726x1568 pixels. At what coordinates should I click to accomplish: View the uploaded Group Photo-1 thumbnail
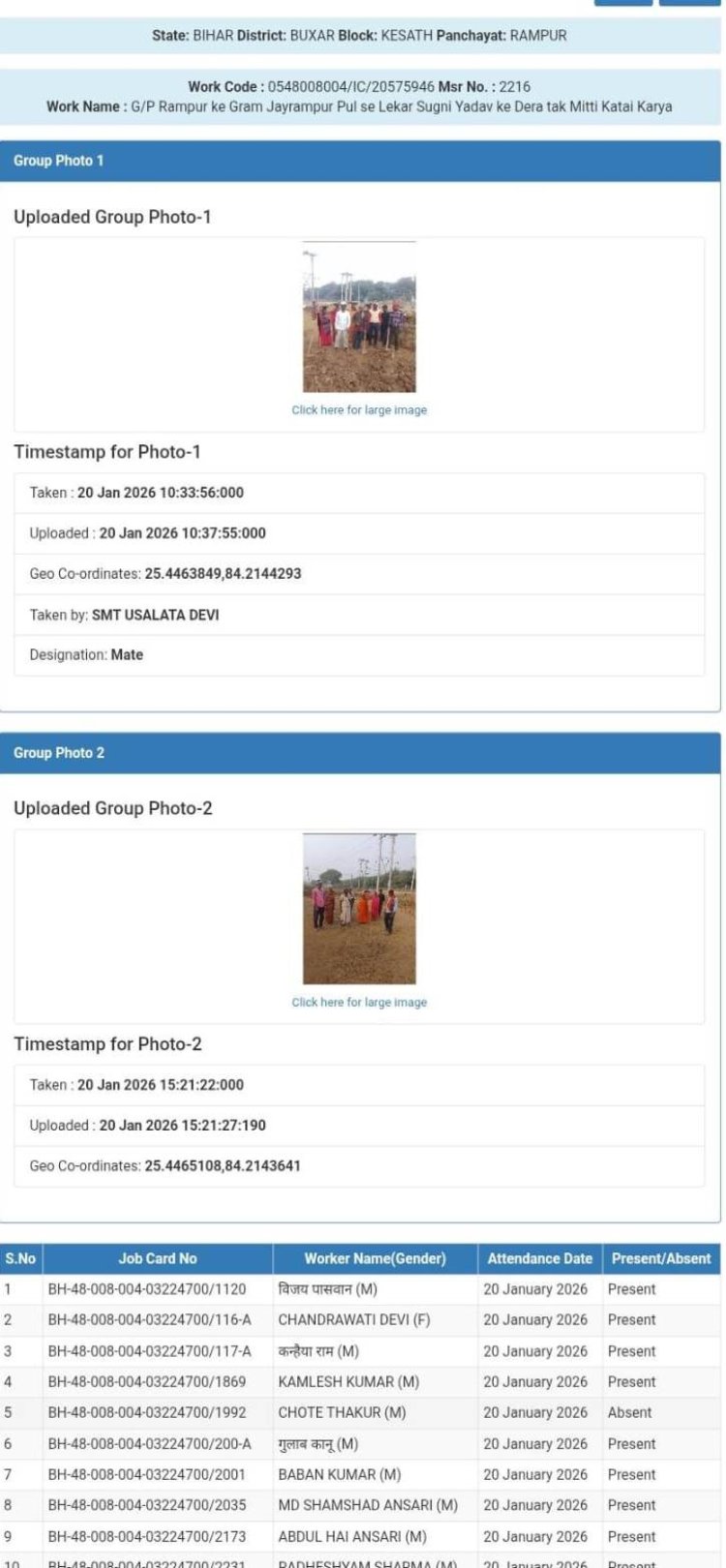coord(359,317)
